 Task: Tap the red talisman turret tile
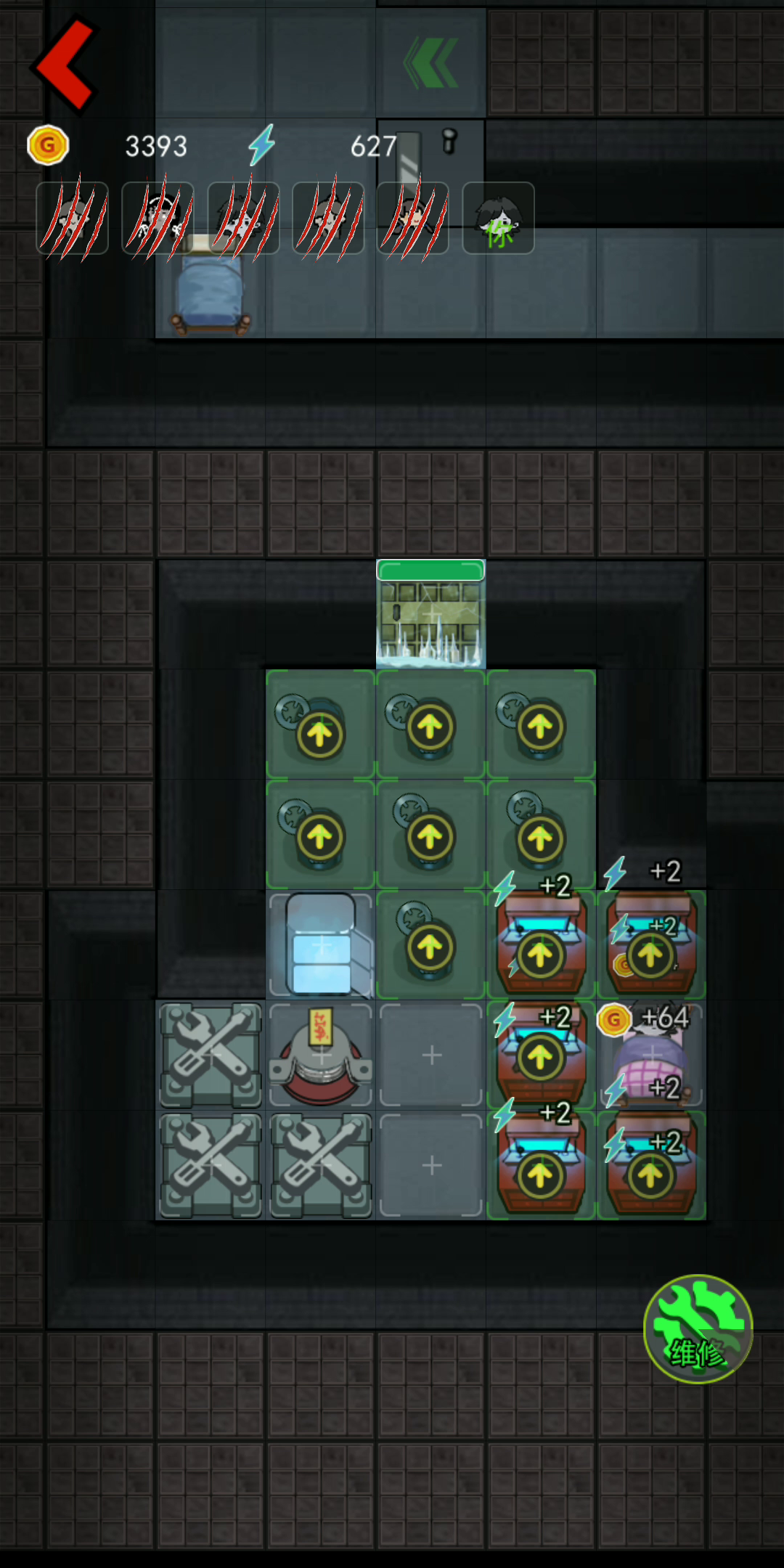point(321,1055)
